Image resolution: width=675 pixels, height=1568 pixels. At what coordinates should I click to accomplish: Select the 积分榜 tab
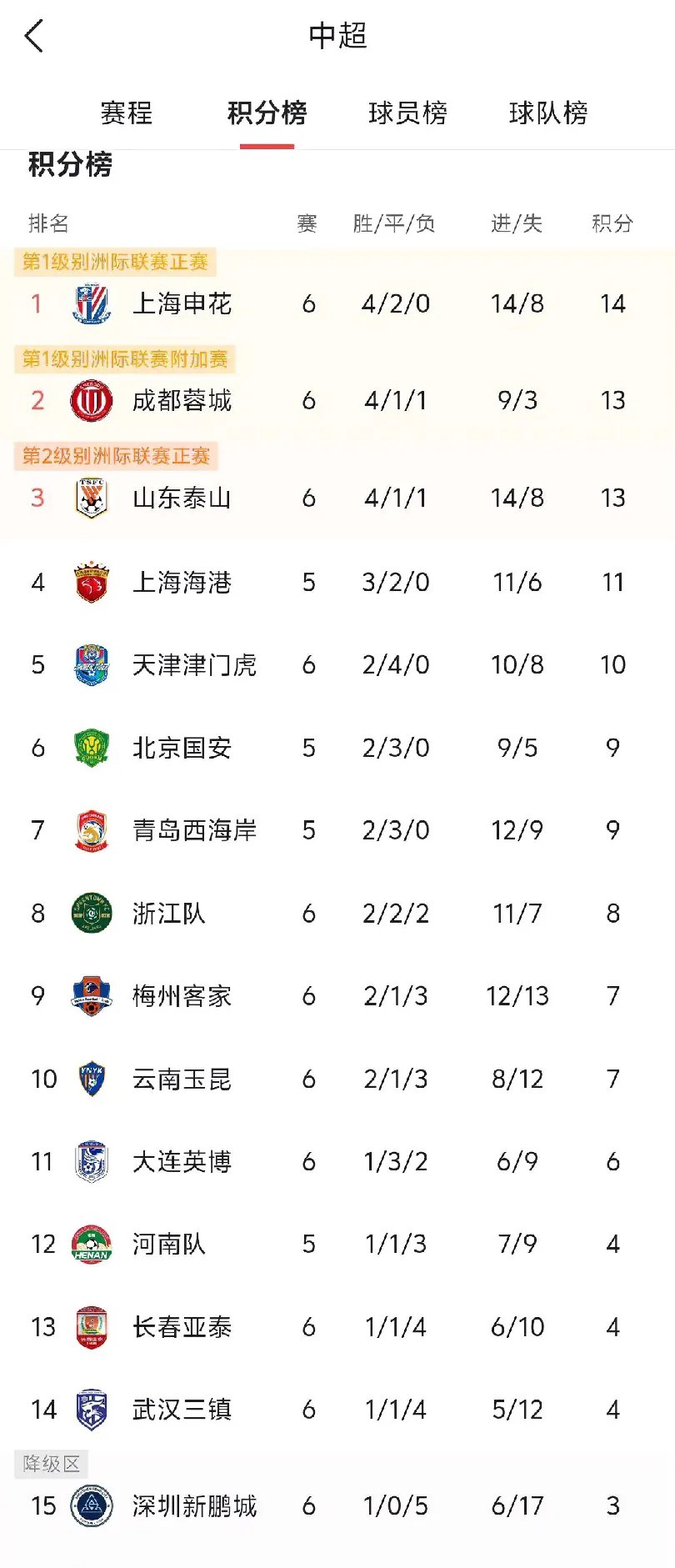click(267, 113)
